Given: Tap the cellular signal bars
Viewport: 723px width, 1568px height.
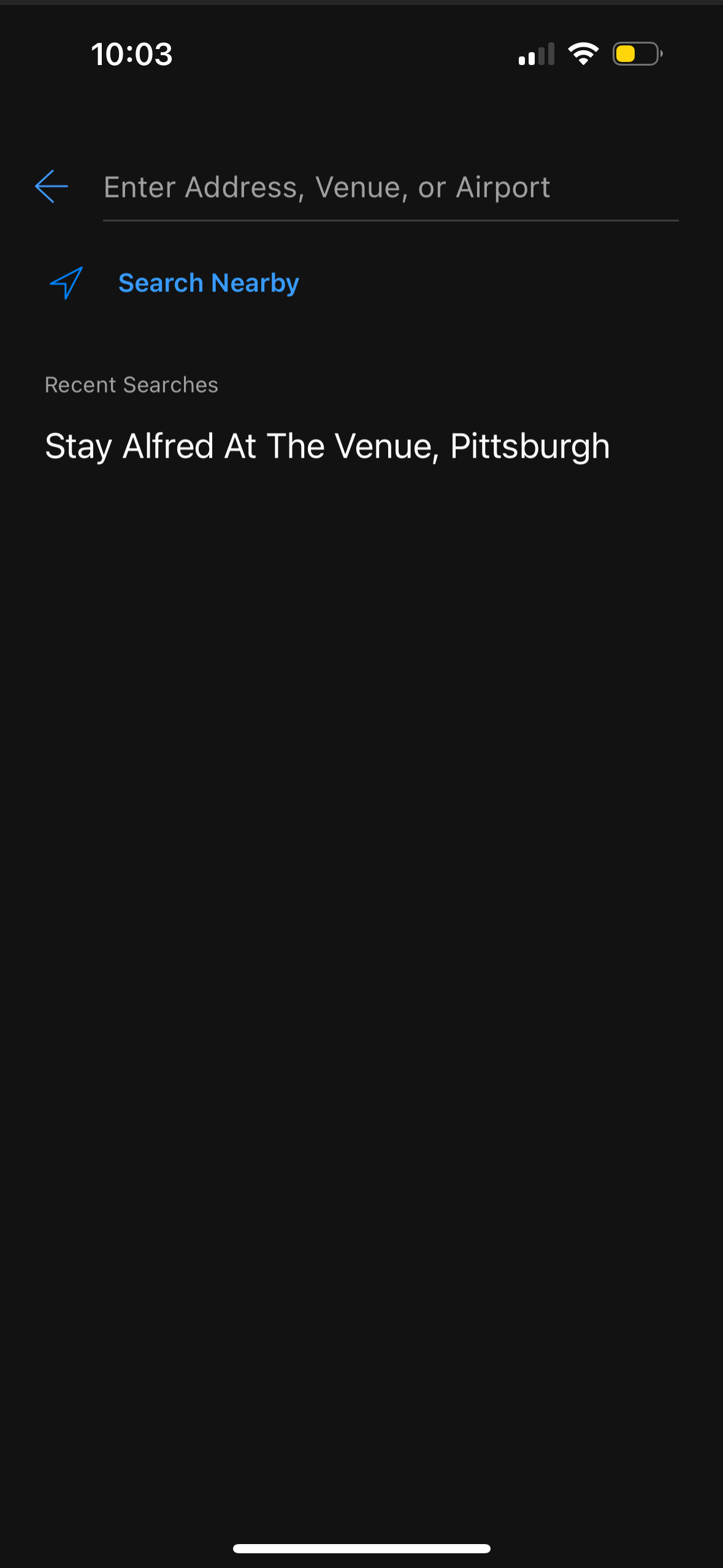Looking at the screenshot, I should tap(537, 54).
